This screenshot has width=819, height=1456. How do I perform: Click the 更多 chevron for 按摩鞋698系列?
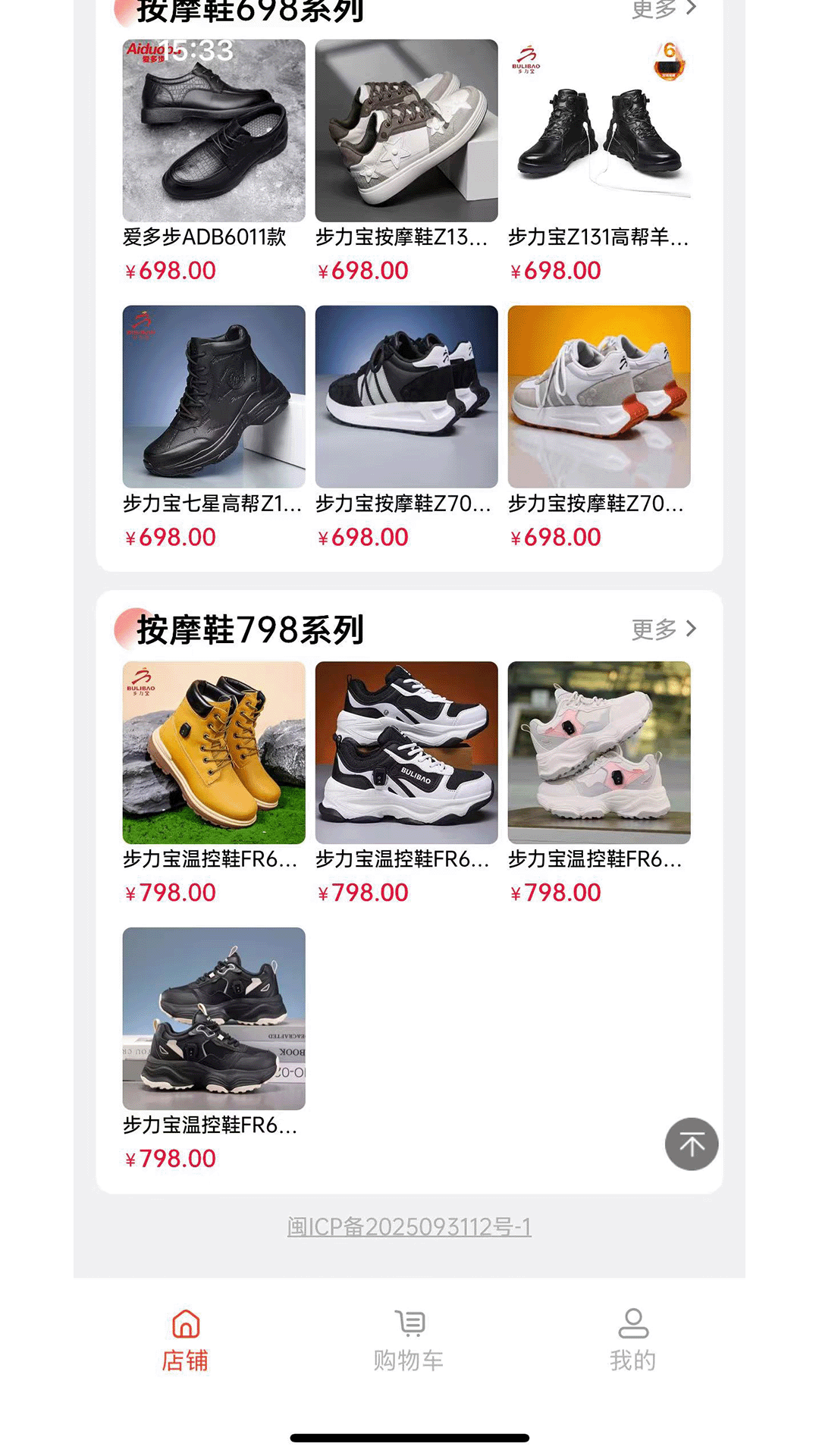[691, 8]
